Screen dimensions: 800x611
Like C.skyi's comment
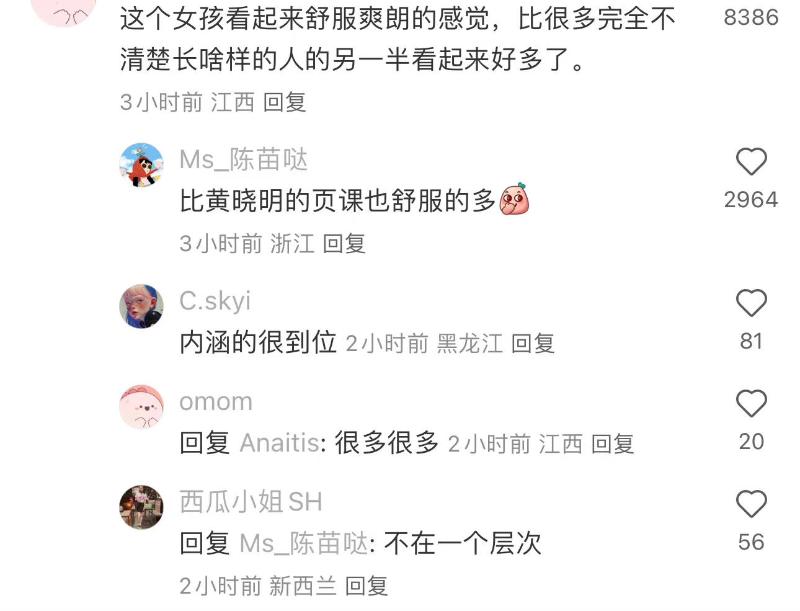point(751,303)
